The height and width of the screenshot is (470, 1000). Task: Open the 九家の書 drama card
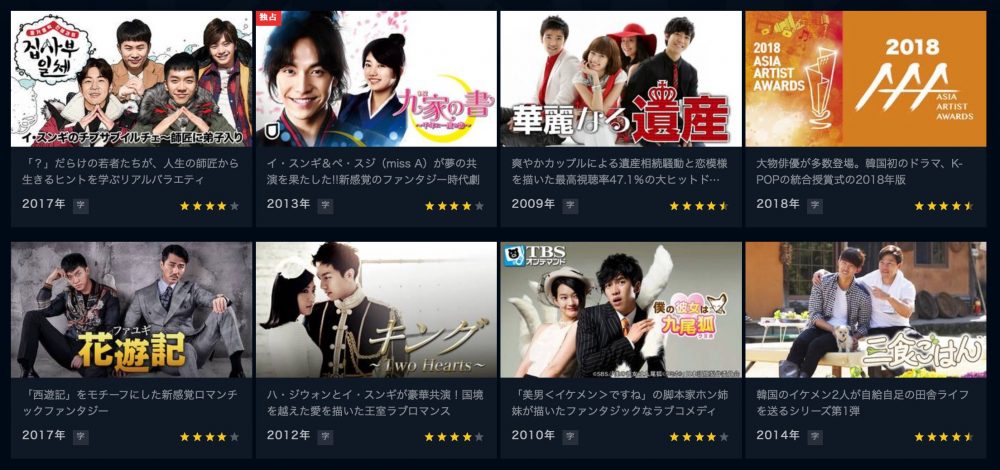[x=376, y=80]
